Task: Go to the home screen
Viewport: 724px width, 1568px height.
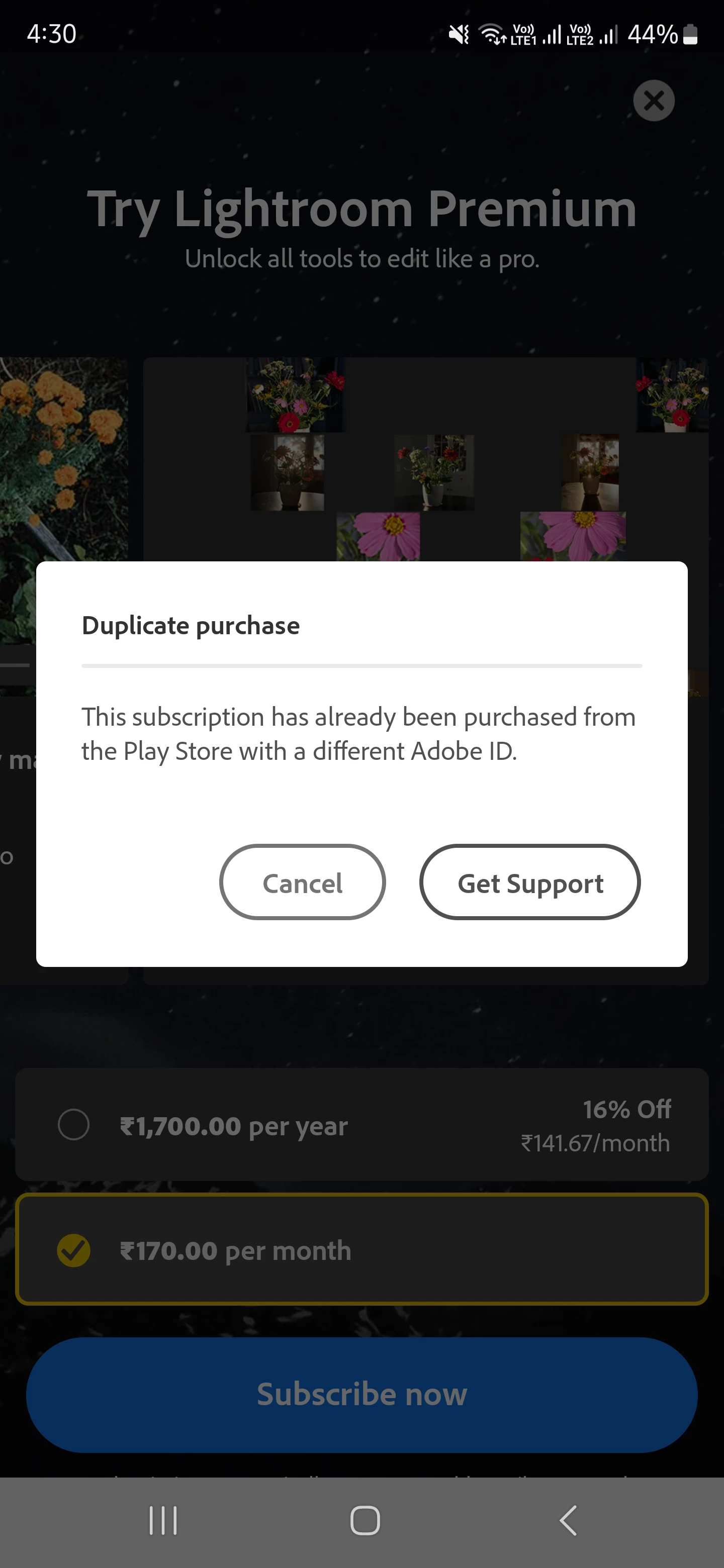Action: click(365, 1521)
